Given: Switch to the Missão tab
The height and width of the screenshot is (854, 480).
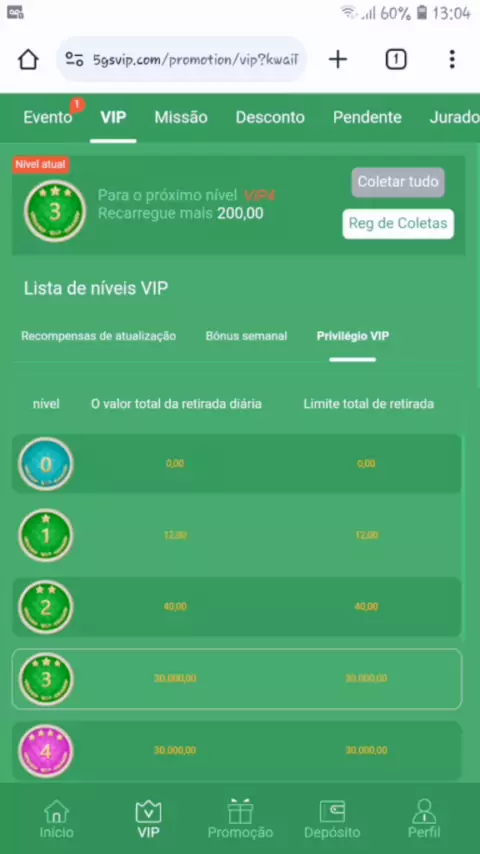Looking at the screenshot, I should 181,117.
